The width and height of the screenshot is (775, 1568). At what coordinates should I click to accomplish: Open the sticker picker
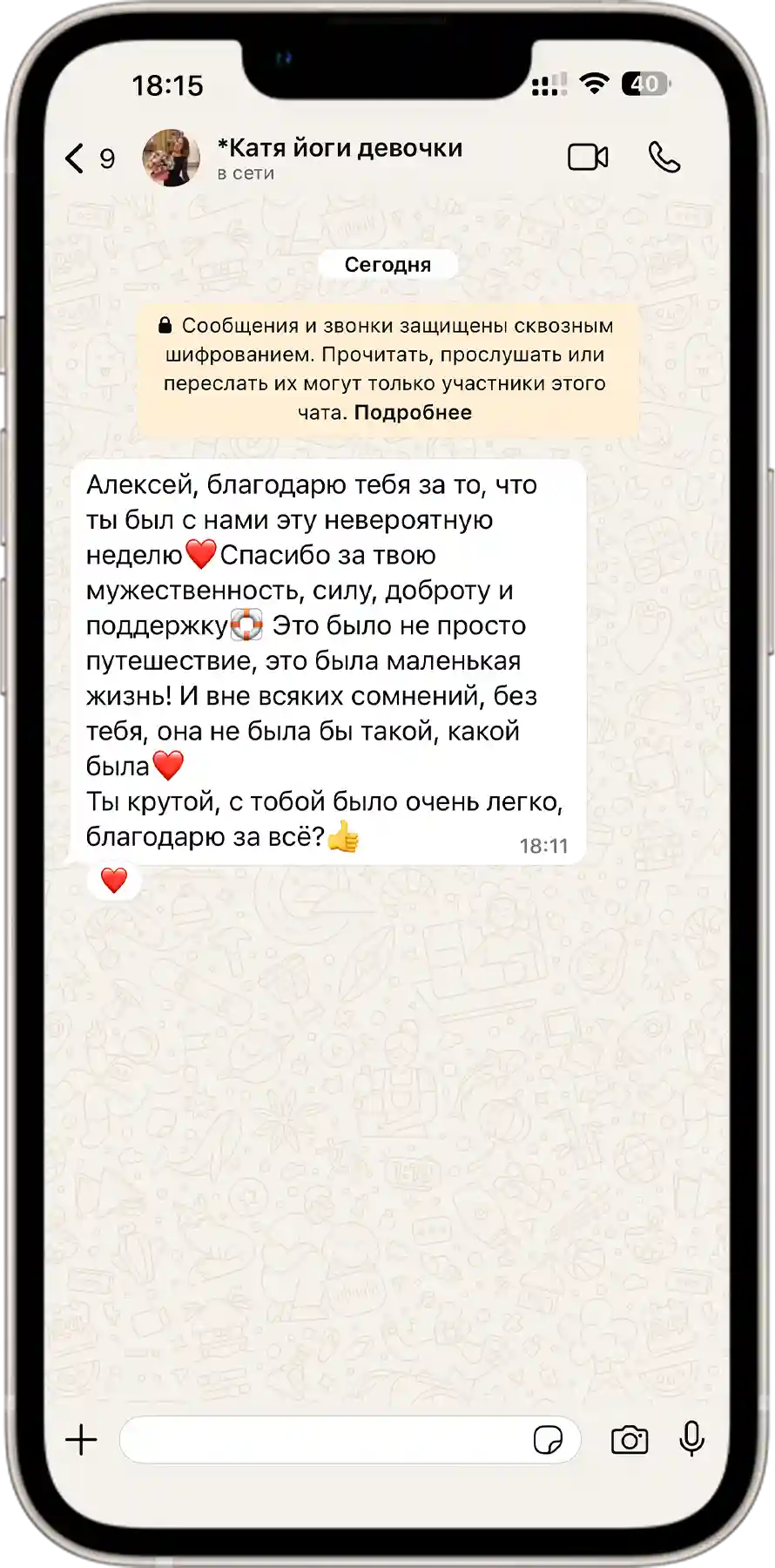click(x=548, y=1440)
